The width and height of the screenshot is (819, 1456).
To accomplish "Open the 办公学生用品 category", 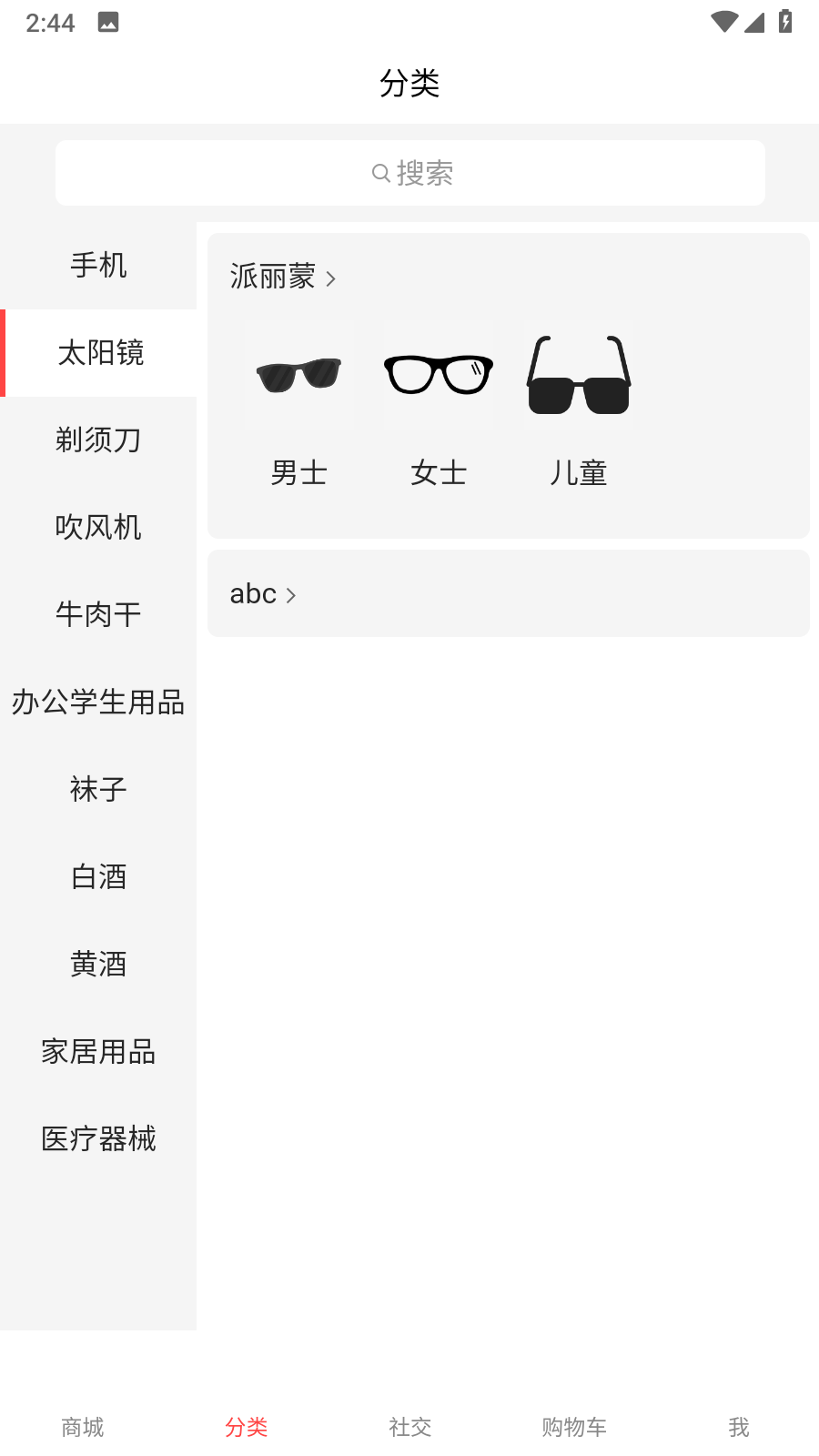I will [98, 703].
